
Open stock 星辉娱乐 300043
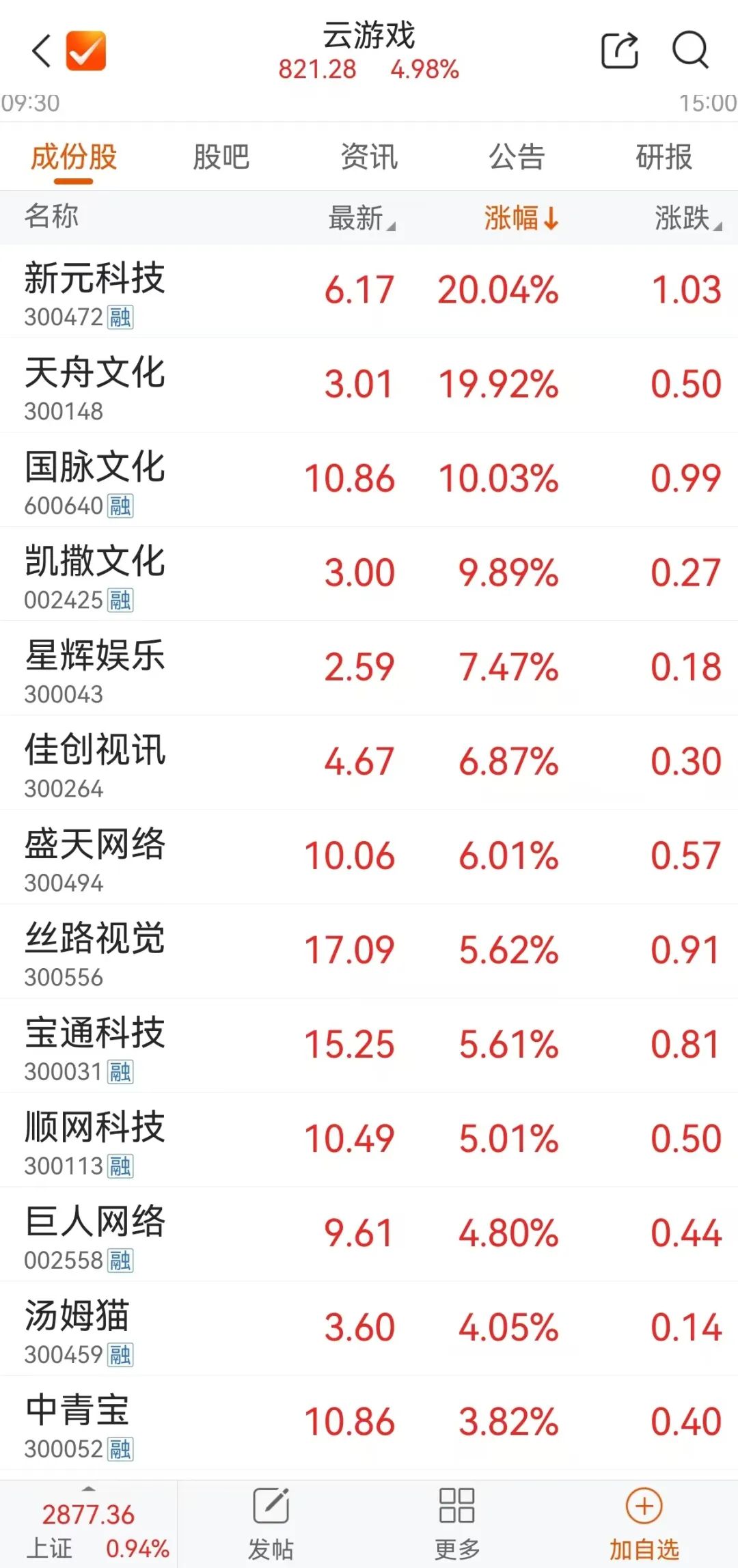pos(96,669)
